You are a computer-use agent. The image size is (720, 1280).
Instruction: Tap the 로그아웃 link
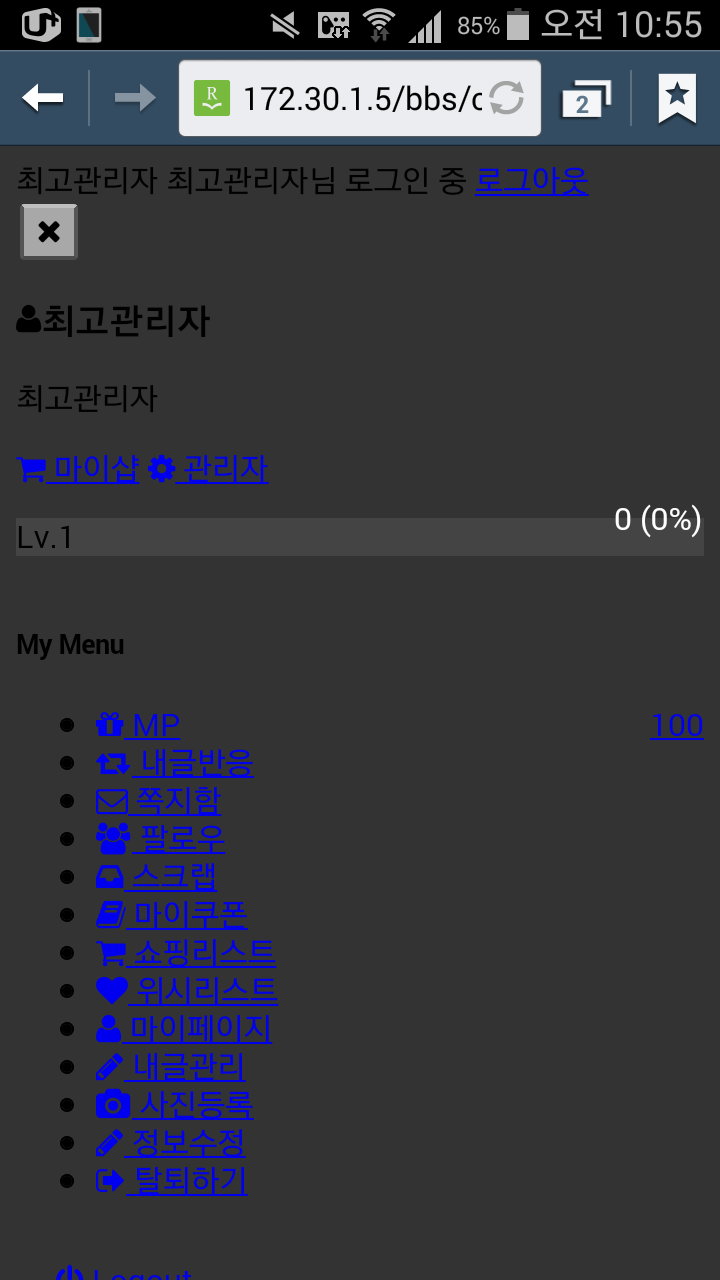click(531, 181)
